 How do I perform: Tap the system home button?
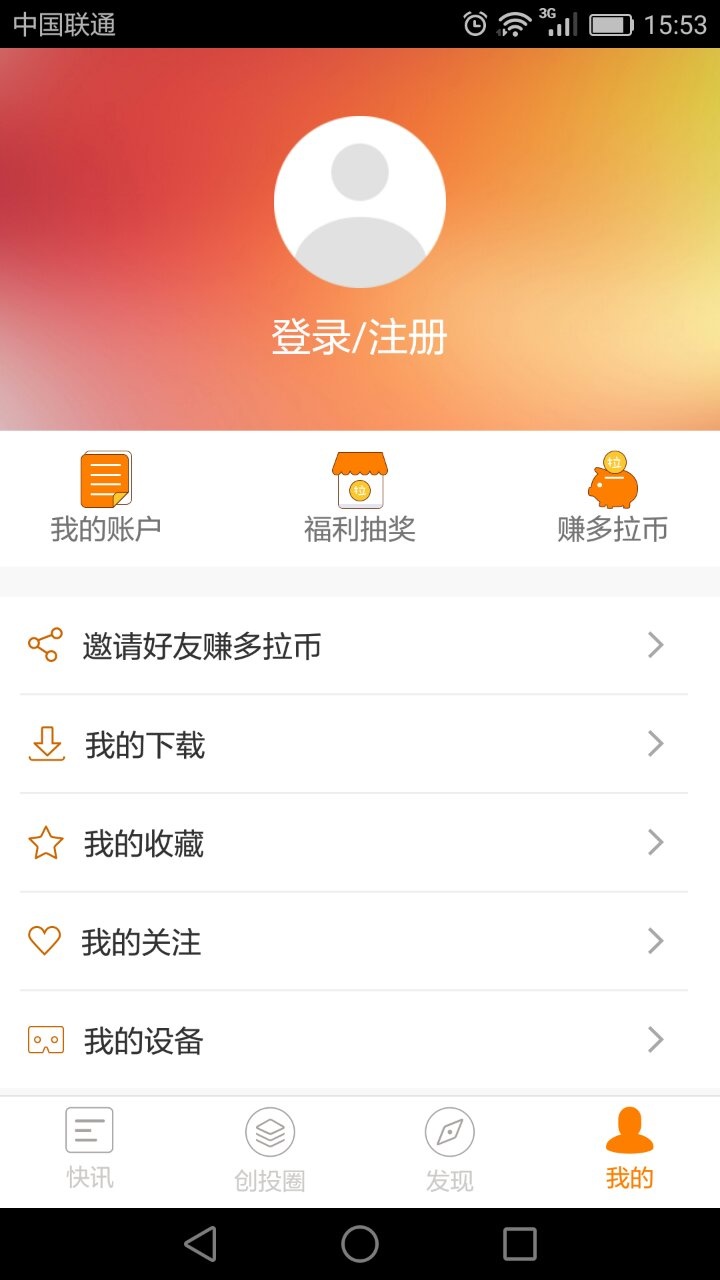(x=360, y=1244)
